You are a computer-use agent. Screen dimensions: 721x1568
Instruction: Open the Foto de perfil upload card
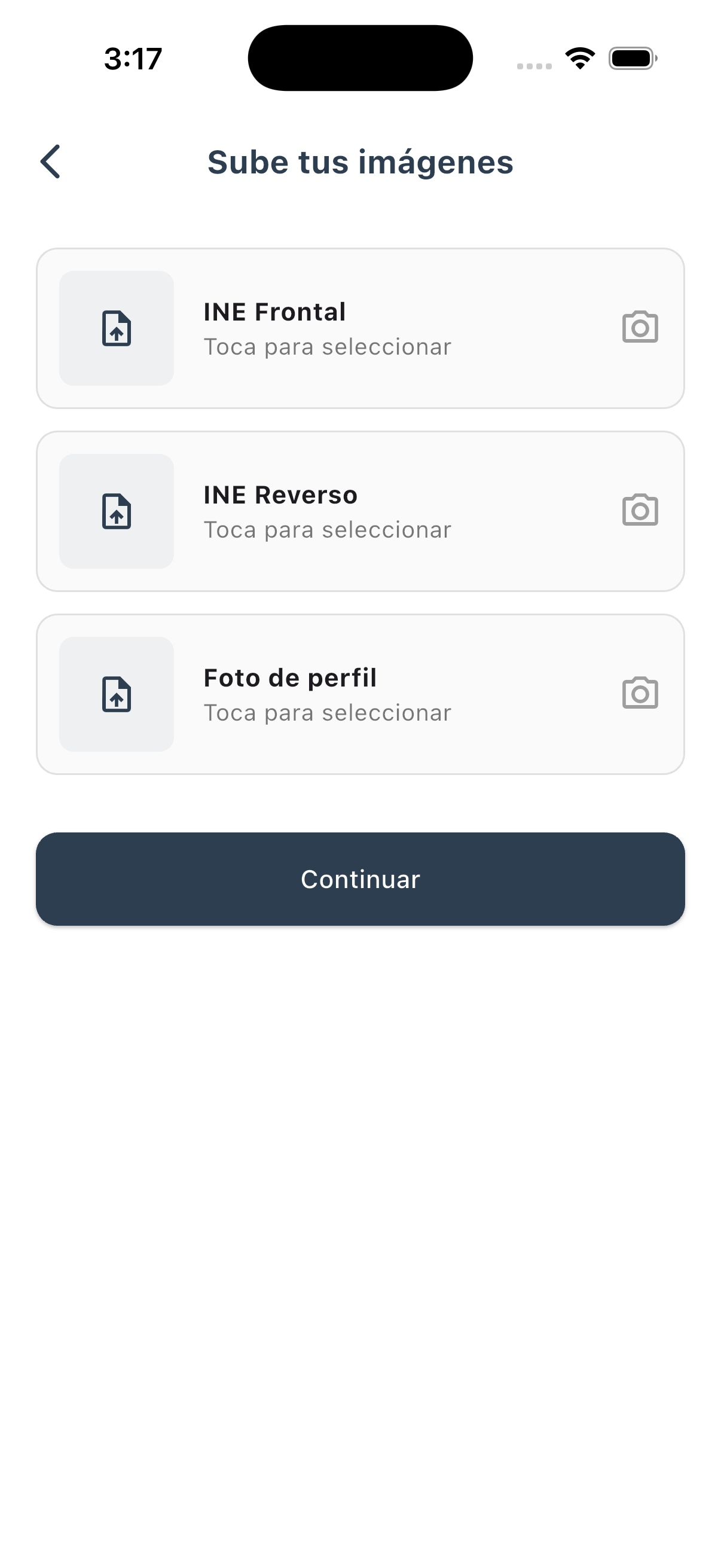point(360,694)
